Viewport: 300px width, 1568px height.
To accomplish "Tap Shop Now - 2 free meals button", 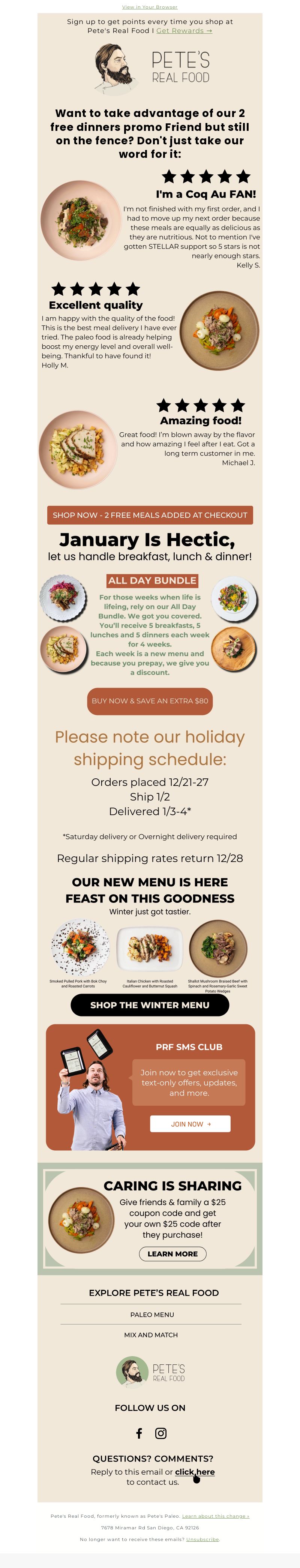I will click(x=150, y=515).
